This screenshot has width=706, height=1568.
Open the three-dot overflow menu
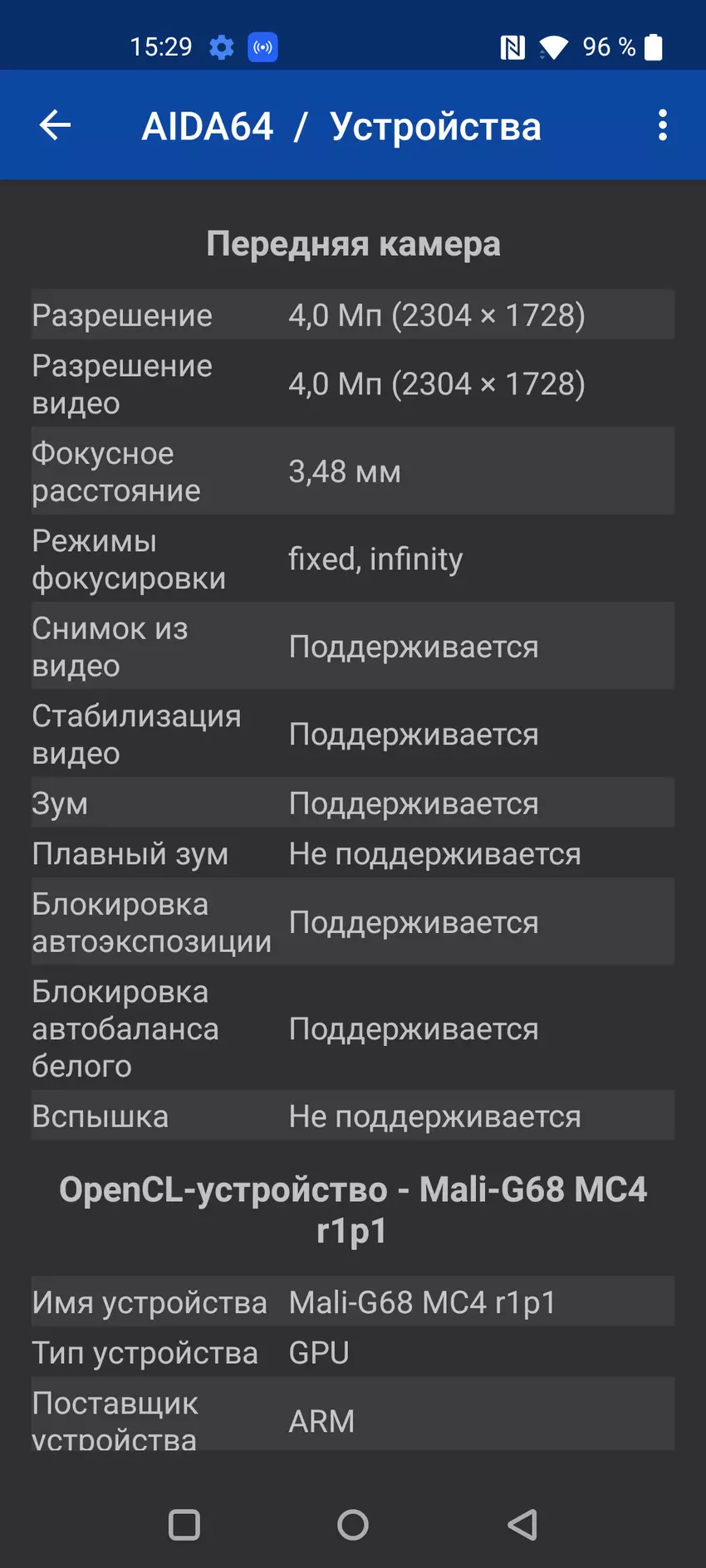[662, 125]
